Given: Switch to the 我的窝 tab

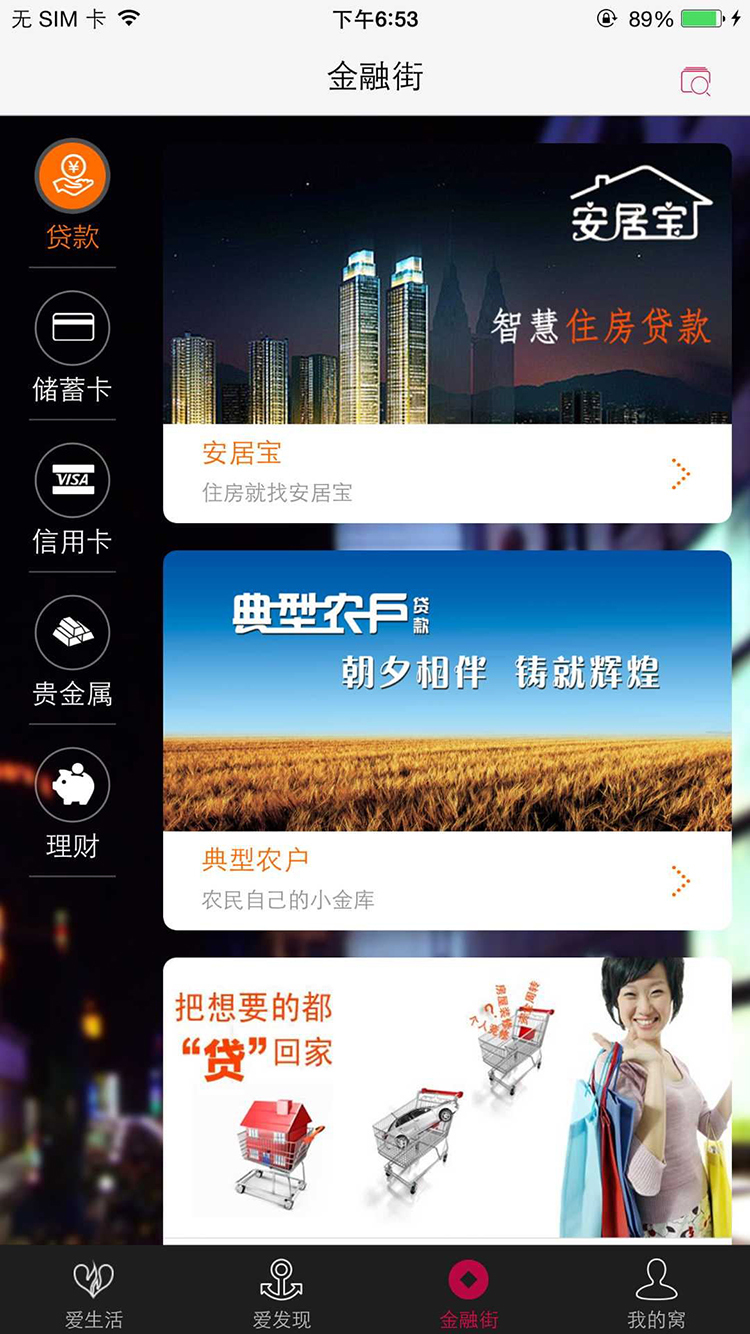Looking at the screenshot, I should click(x=655, y=1290).
